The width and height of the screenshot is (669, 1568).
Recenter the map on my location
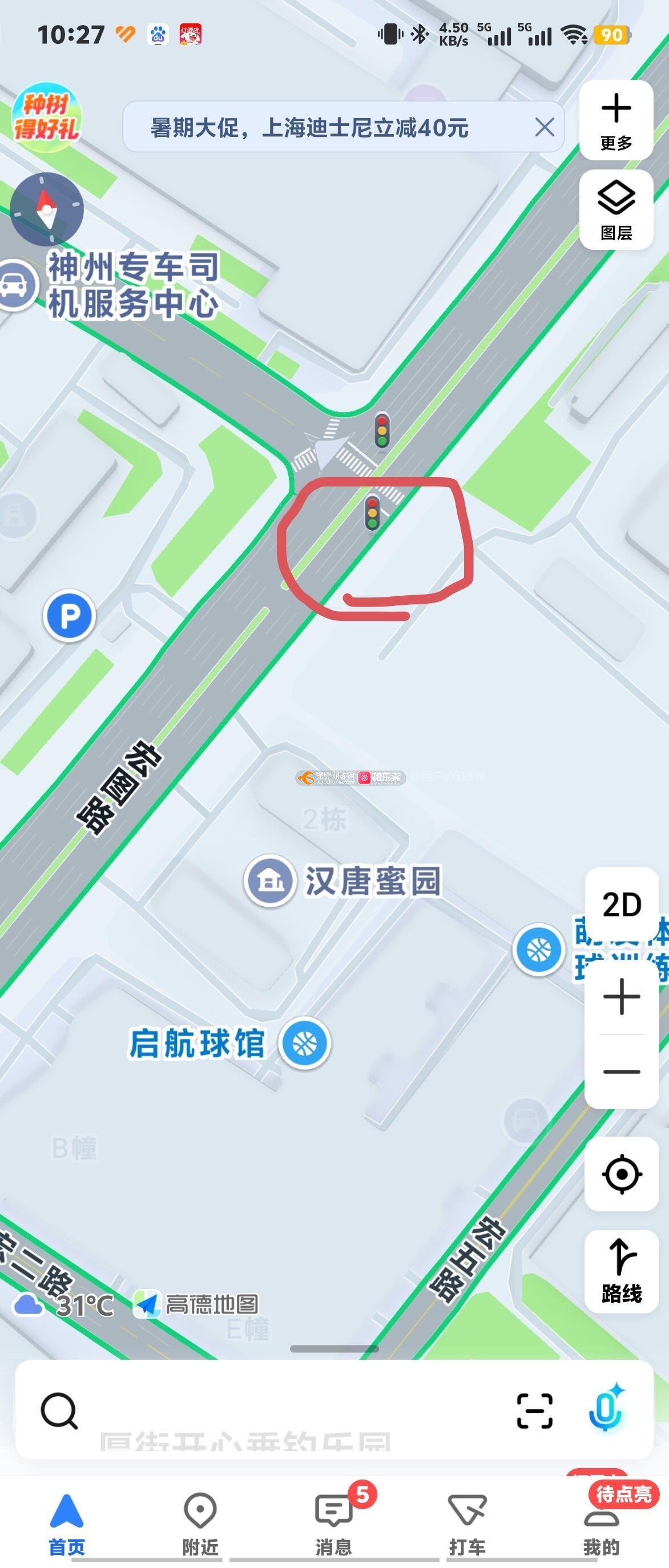click(x=622, y=1174)
